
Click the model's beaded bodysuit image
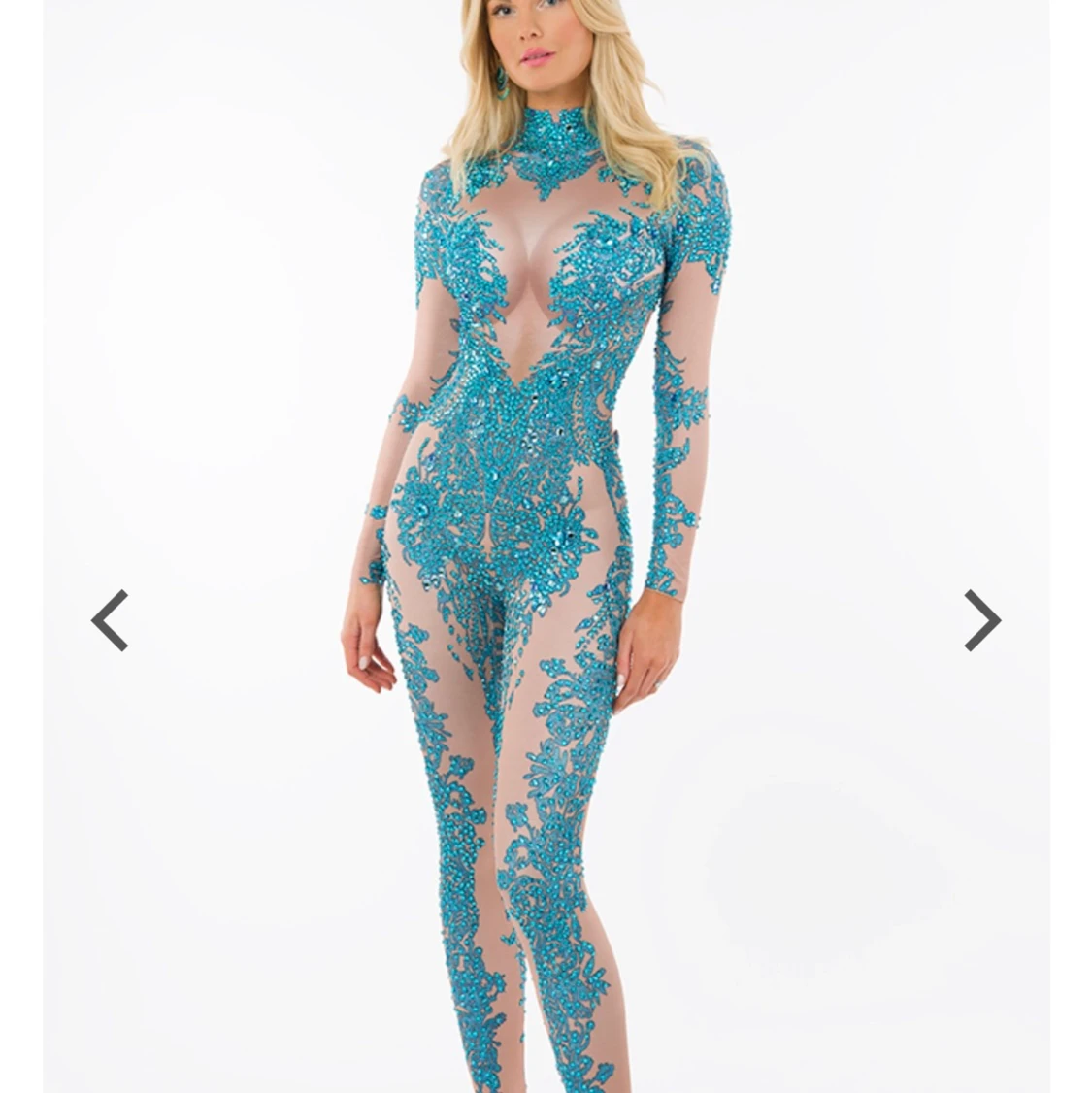(x=544, y=437)
